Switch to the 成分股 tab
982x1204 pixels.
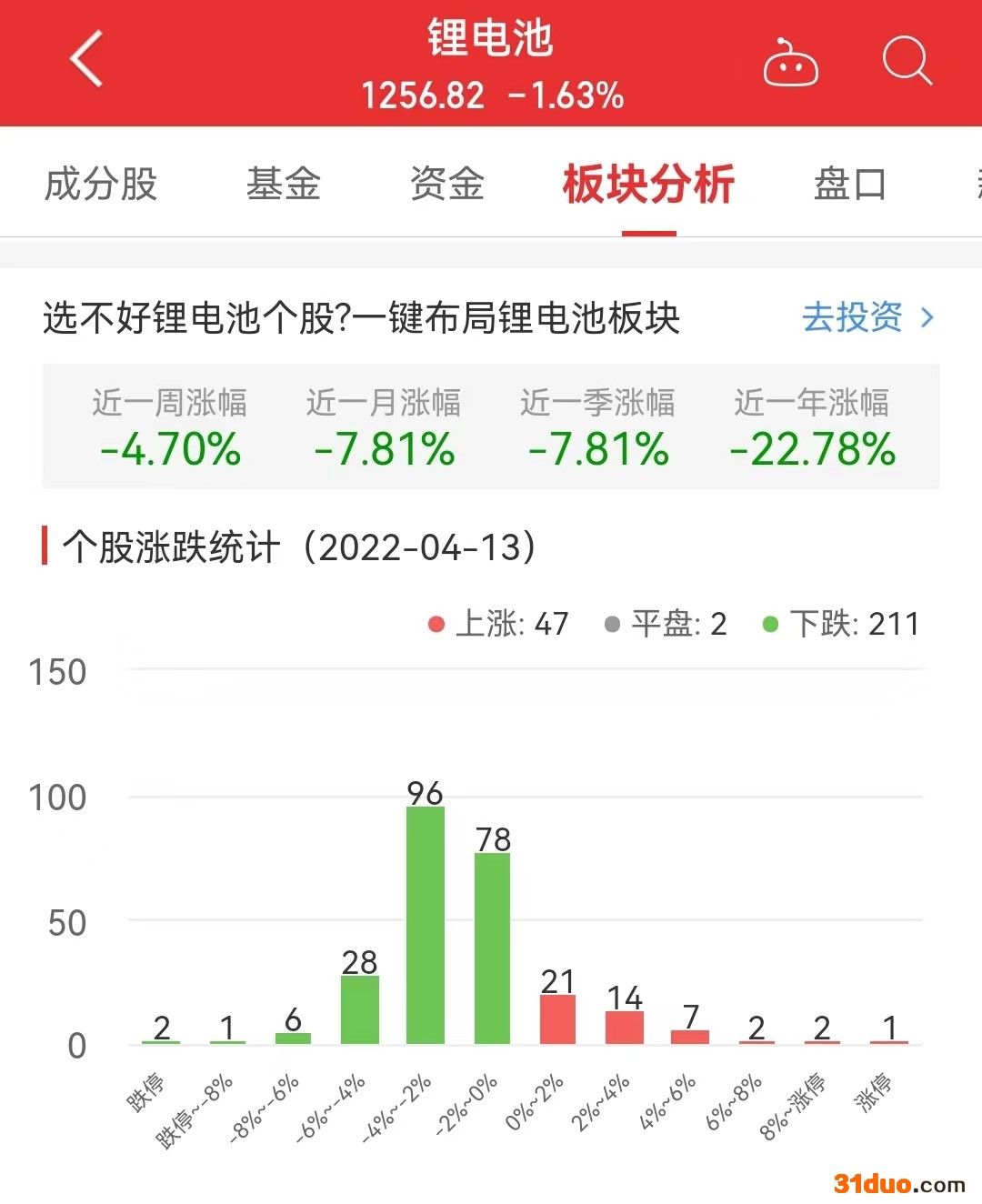[x=101, y=185]
